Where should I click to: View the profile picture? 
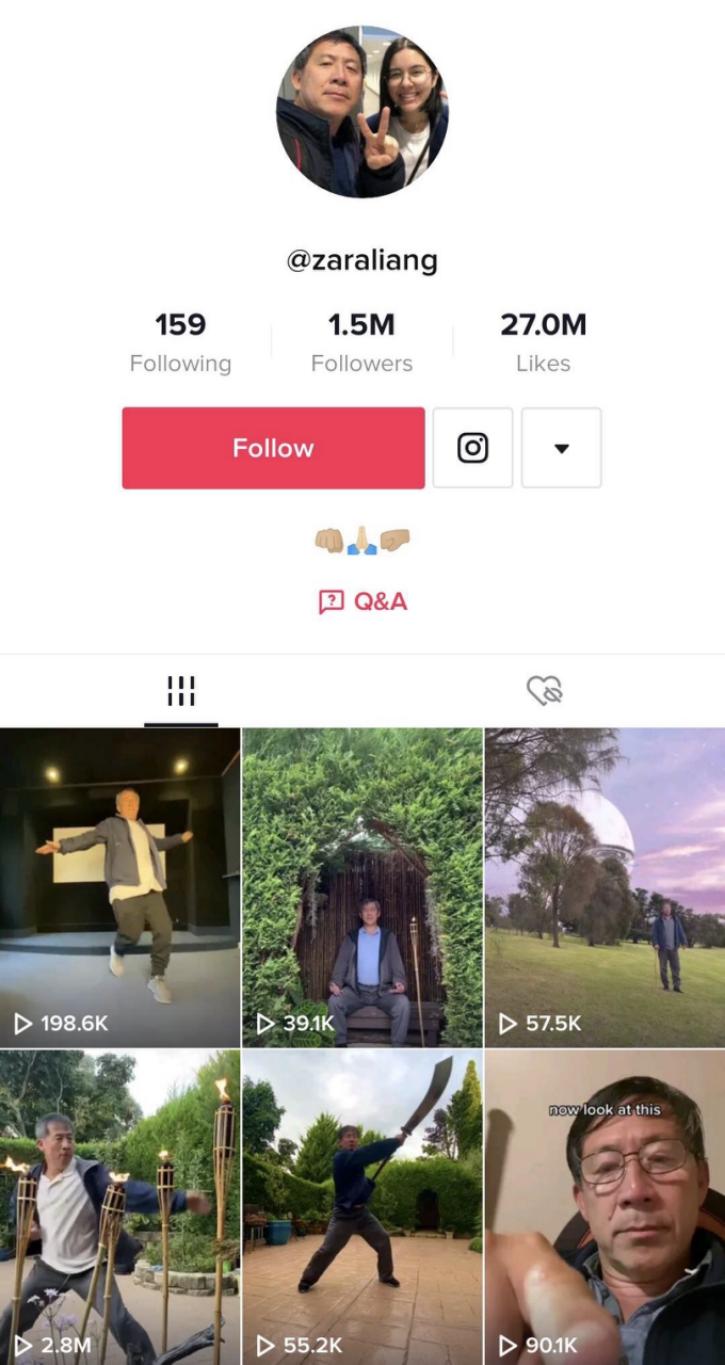coord(362,112)
